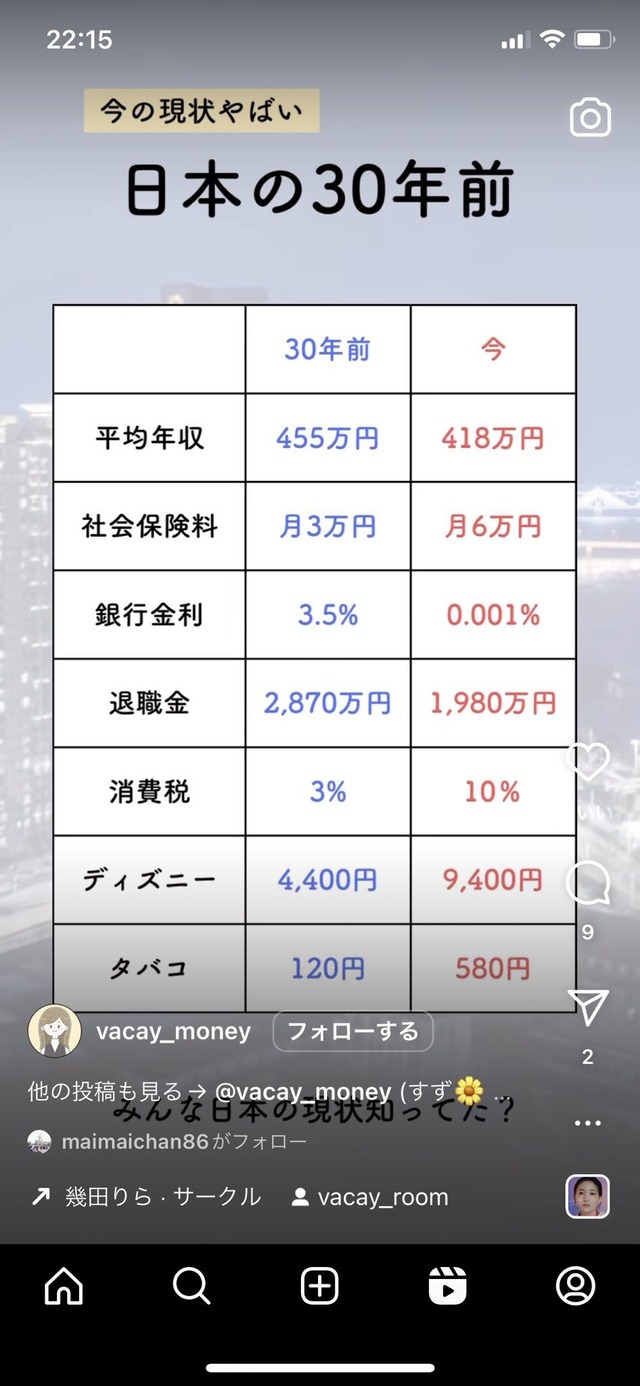This screenshot has width=640, height=1386.
Task: Open vacay_money's profile via username
Action: (173, 1032)
